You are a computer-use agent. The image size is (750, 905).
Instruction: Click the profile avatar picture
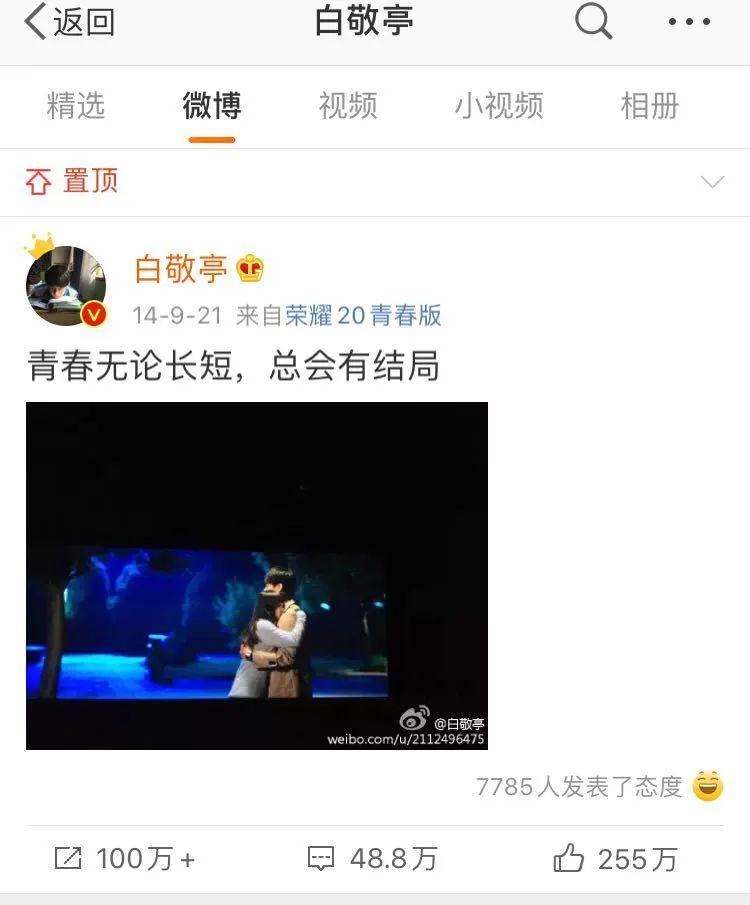(65, 280)
